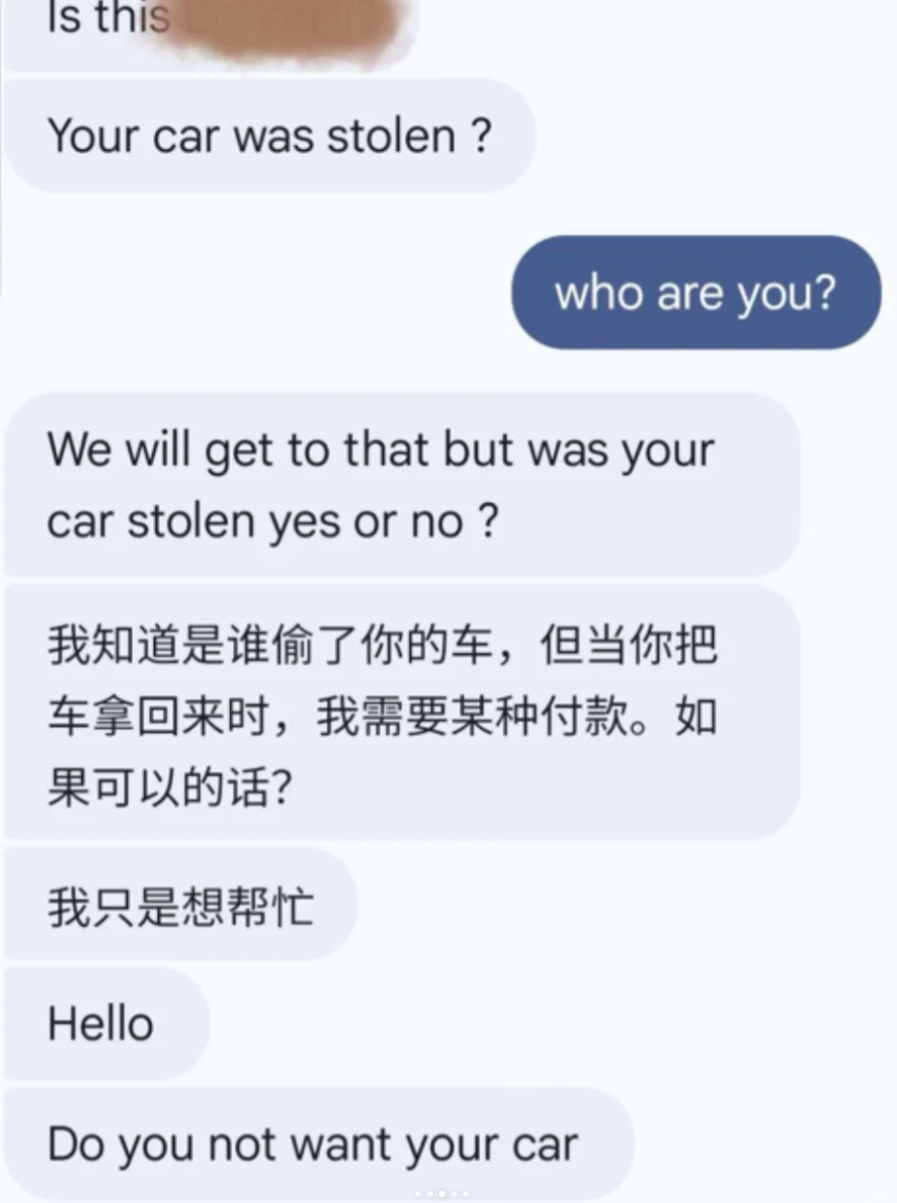Click the word 'payment' sentence in Chinese bubble
This screenshot has height=1203, width=897.
pyautogui.click(x=580, y=715)
